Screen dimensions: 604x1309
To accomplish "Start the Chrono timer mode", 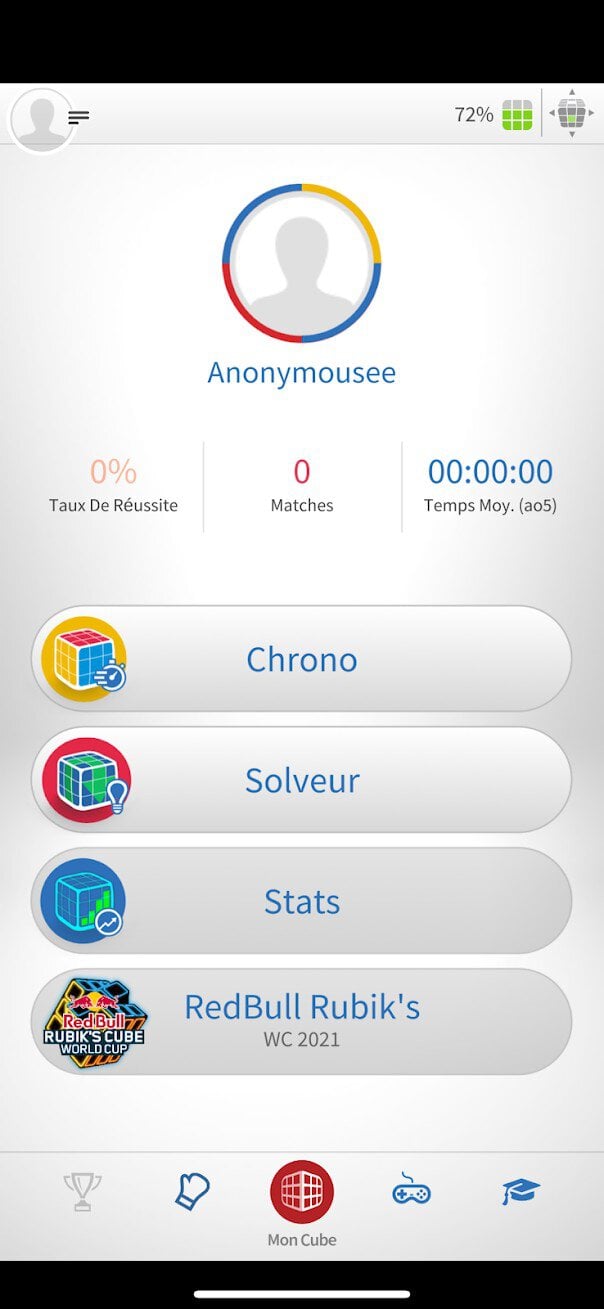I will click(x=301, y=659).
